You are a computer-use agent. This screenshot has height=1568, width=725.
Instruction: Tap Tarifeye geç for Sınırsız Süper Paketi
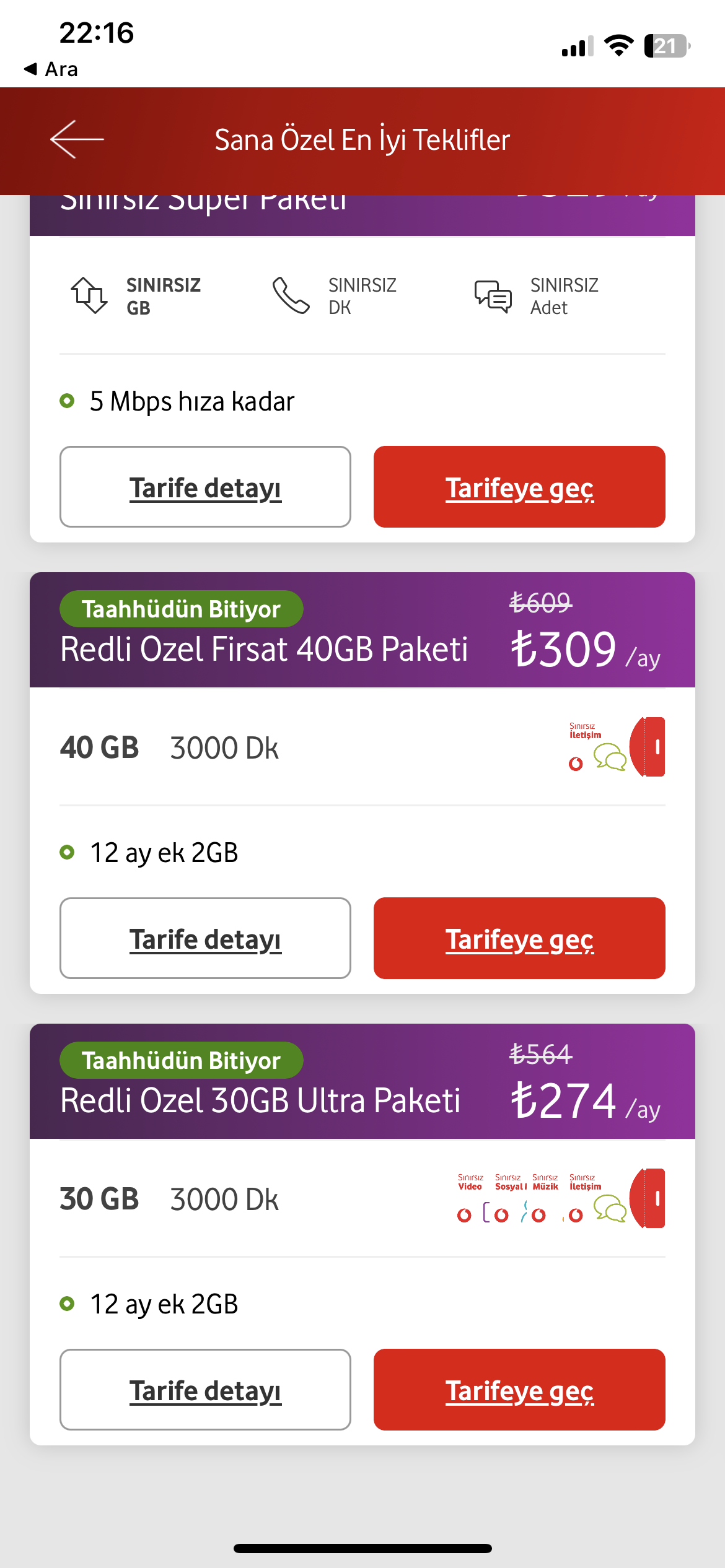[519, 487]
